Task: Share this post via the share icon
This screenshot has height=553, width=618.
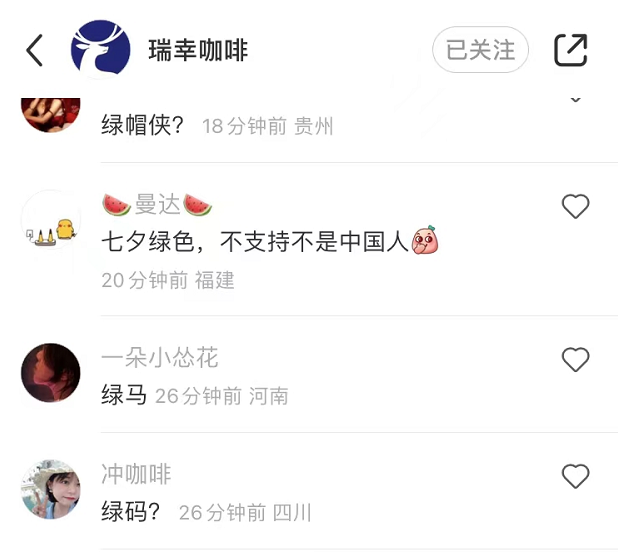Action: pyautogui.click(x=571, y=50)
